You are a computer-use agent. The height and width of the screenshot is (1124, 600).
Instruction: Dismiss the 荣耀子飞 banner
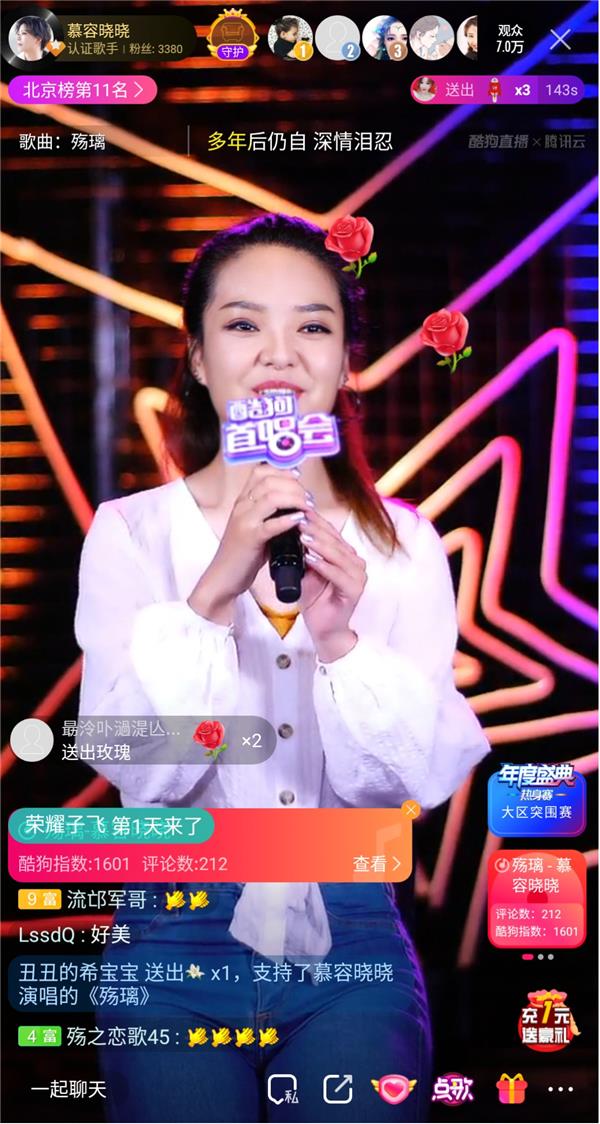[410, 810]
